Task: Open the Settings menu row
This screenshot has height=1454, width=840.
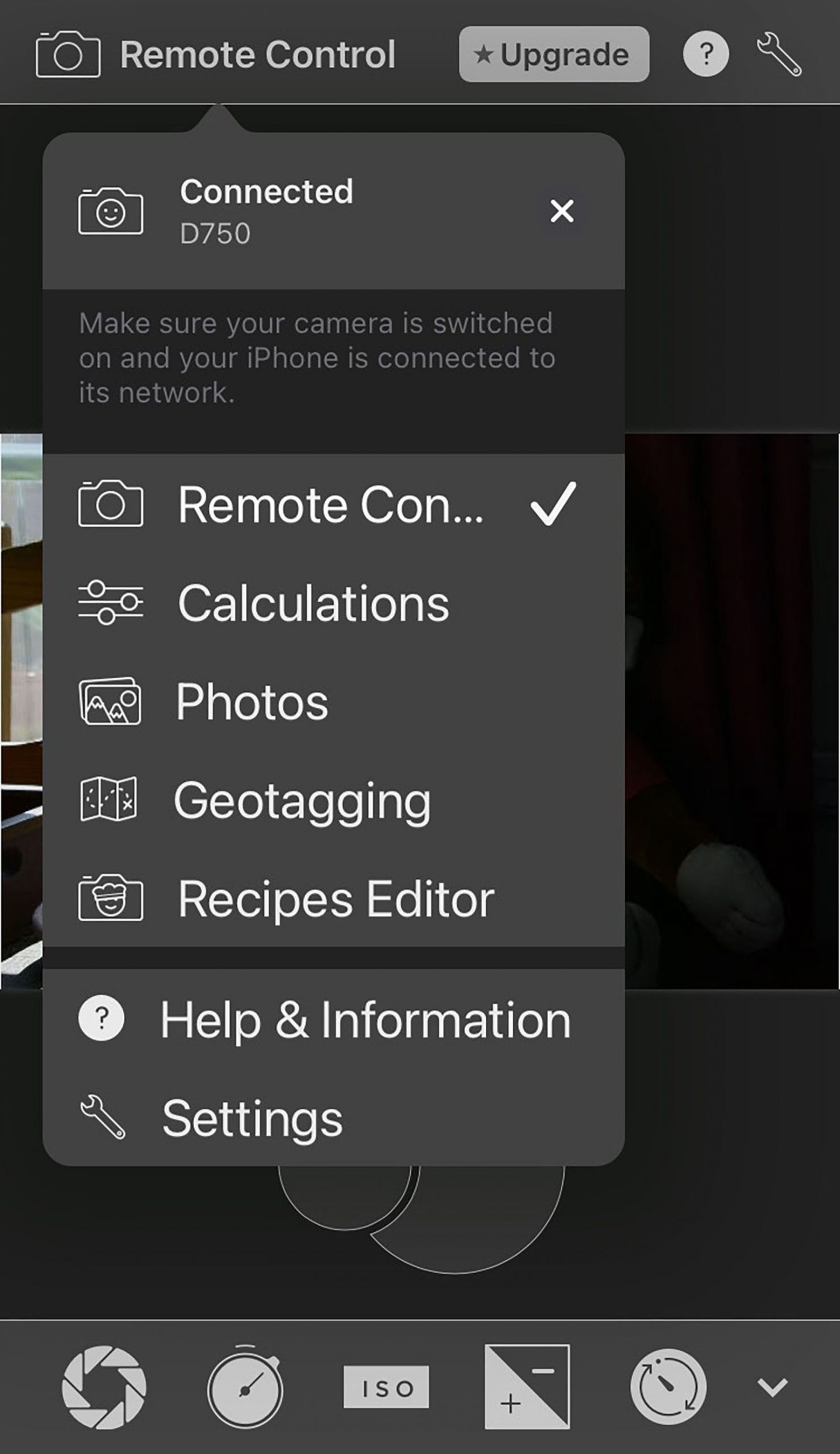Action: coord(252,1119)
